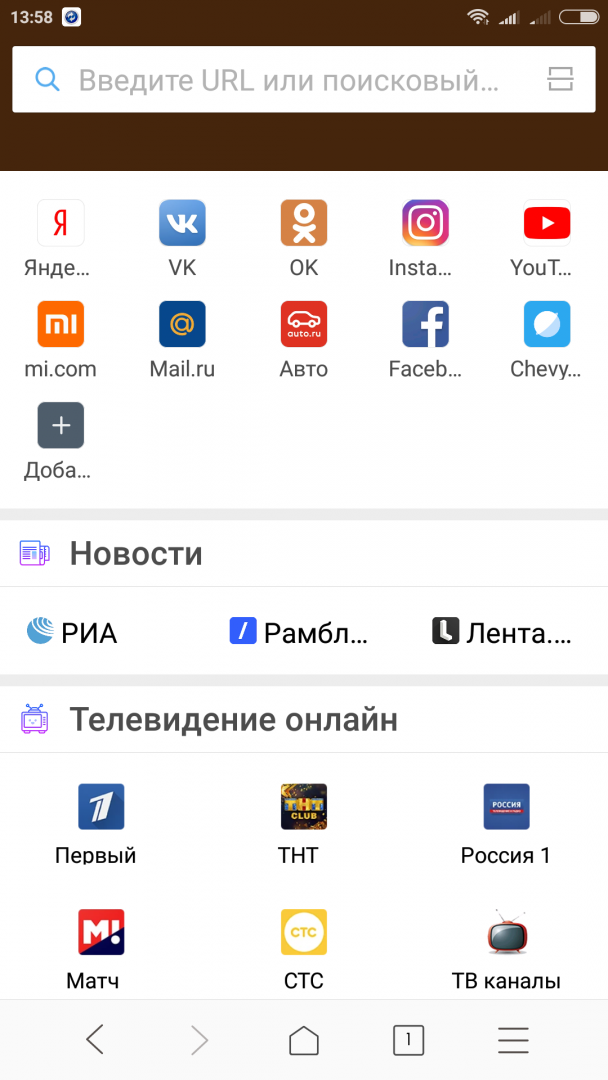Open the РИА news link
This screenshot has height=1080, width=608.
click(x=72, y=632)
